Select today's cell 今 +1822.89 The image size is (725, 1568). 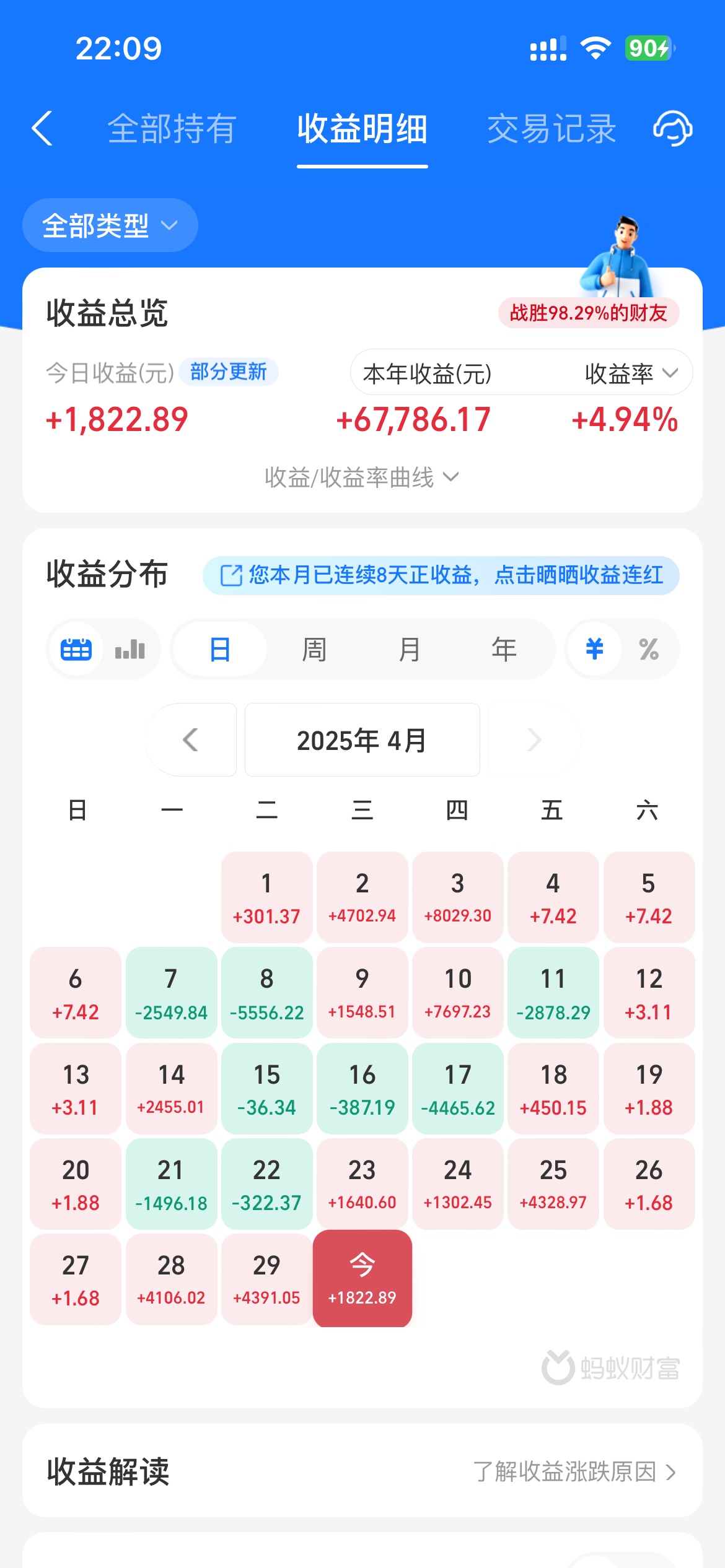click(x=362, y=1279)
